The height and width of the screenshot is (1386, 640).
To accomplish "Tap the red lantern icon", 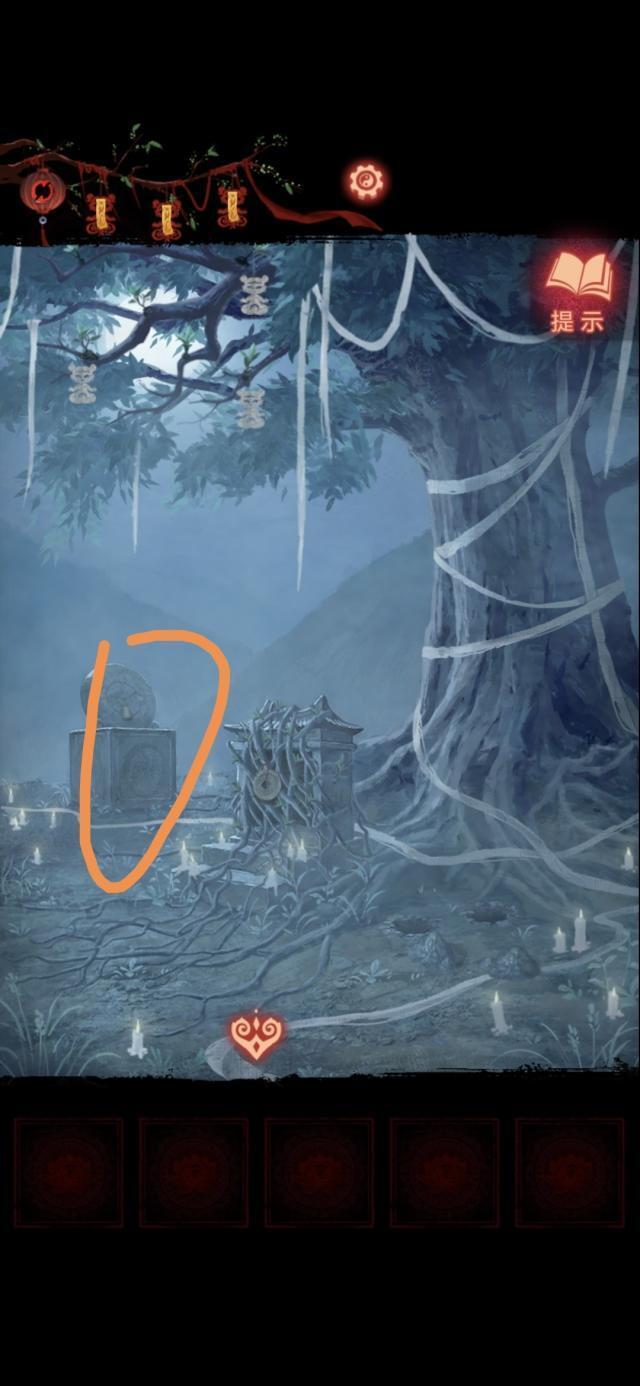I will [x=42, y=191].
